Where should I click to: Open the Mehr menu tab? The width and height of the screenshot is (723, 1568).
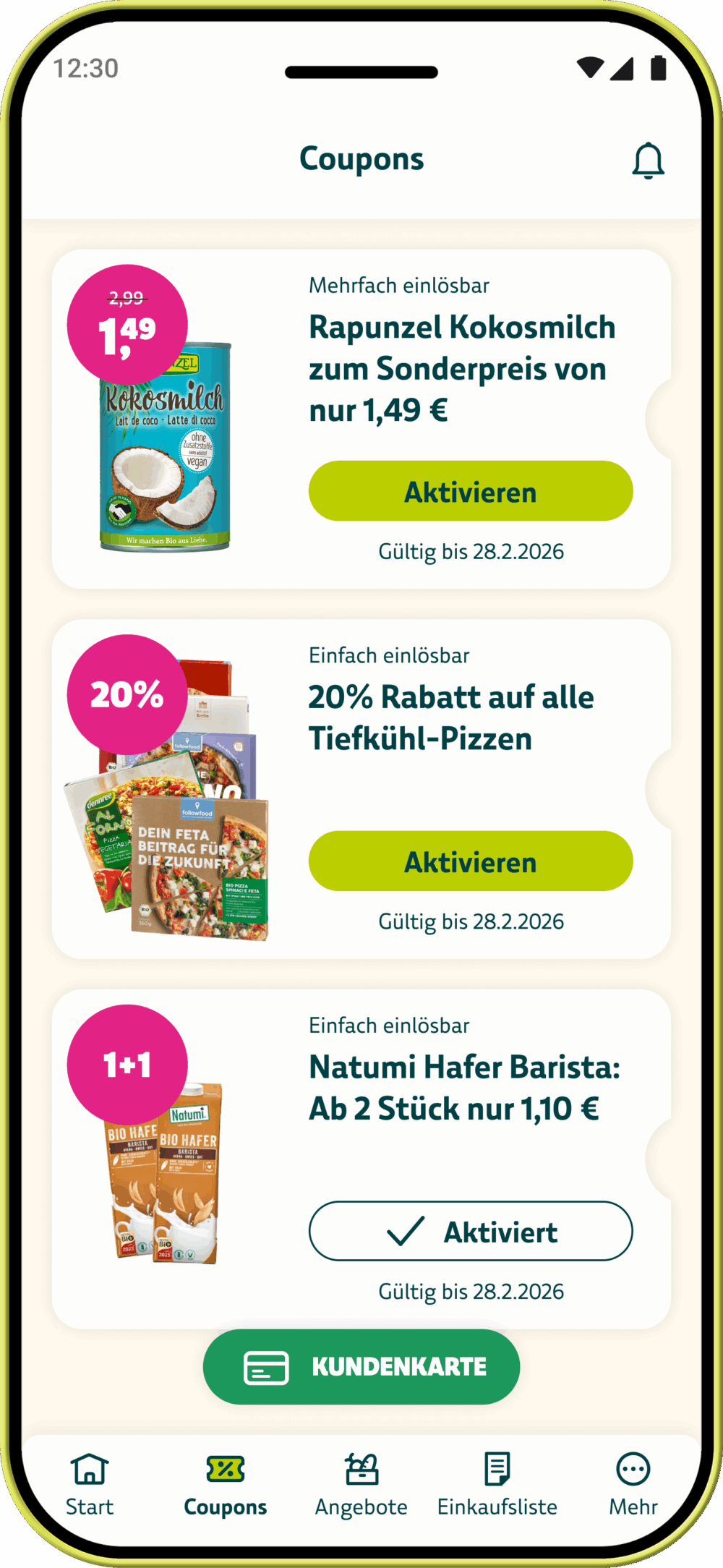pyautogui.click(x=633, y=1484)
